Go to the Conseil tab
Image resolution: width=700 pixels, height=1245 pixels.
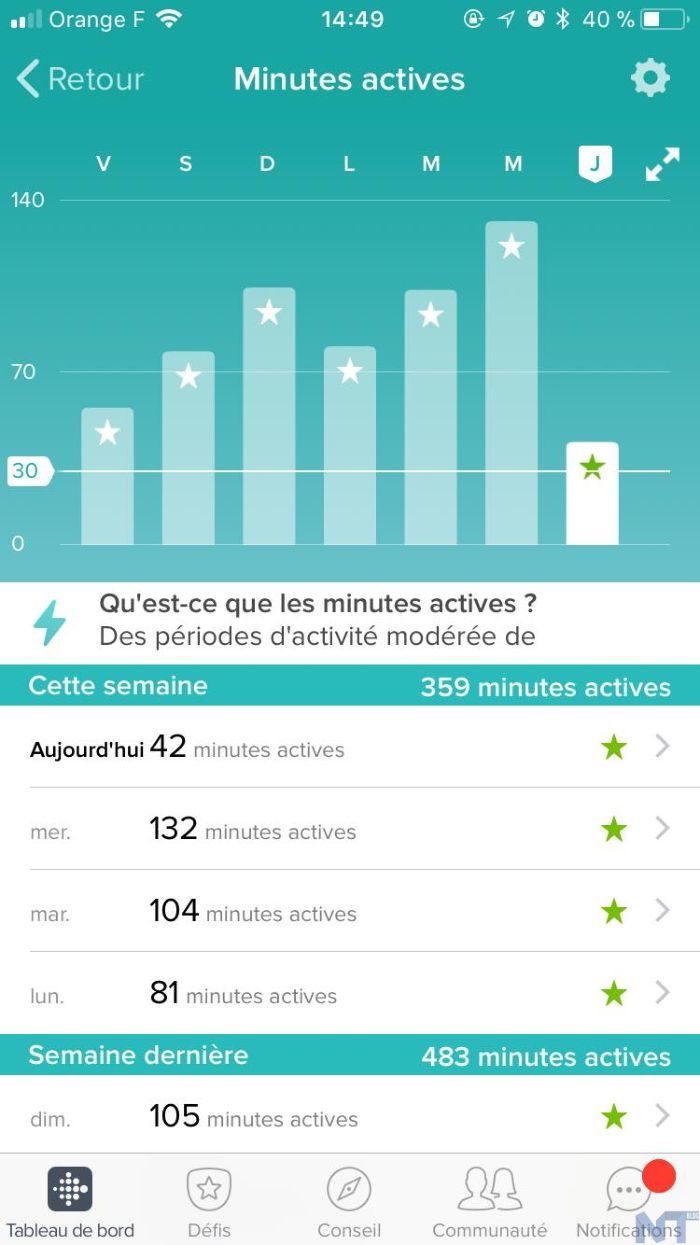349,1201
